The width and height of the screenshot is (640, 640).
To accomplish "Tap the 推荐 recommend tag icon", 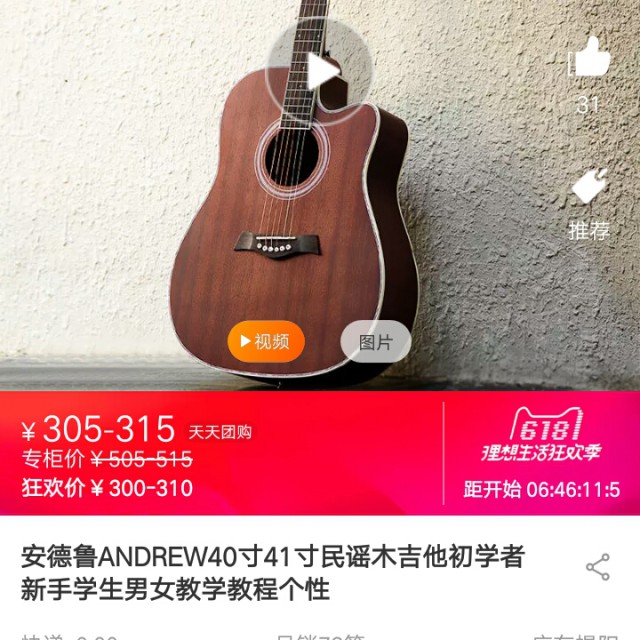I will click(x=589, y=187).
